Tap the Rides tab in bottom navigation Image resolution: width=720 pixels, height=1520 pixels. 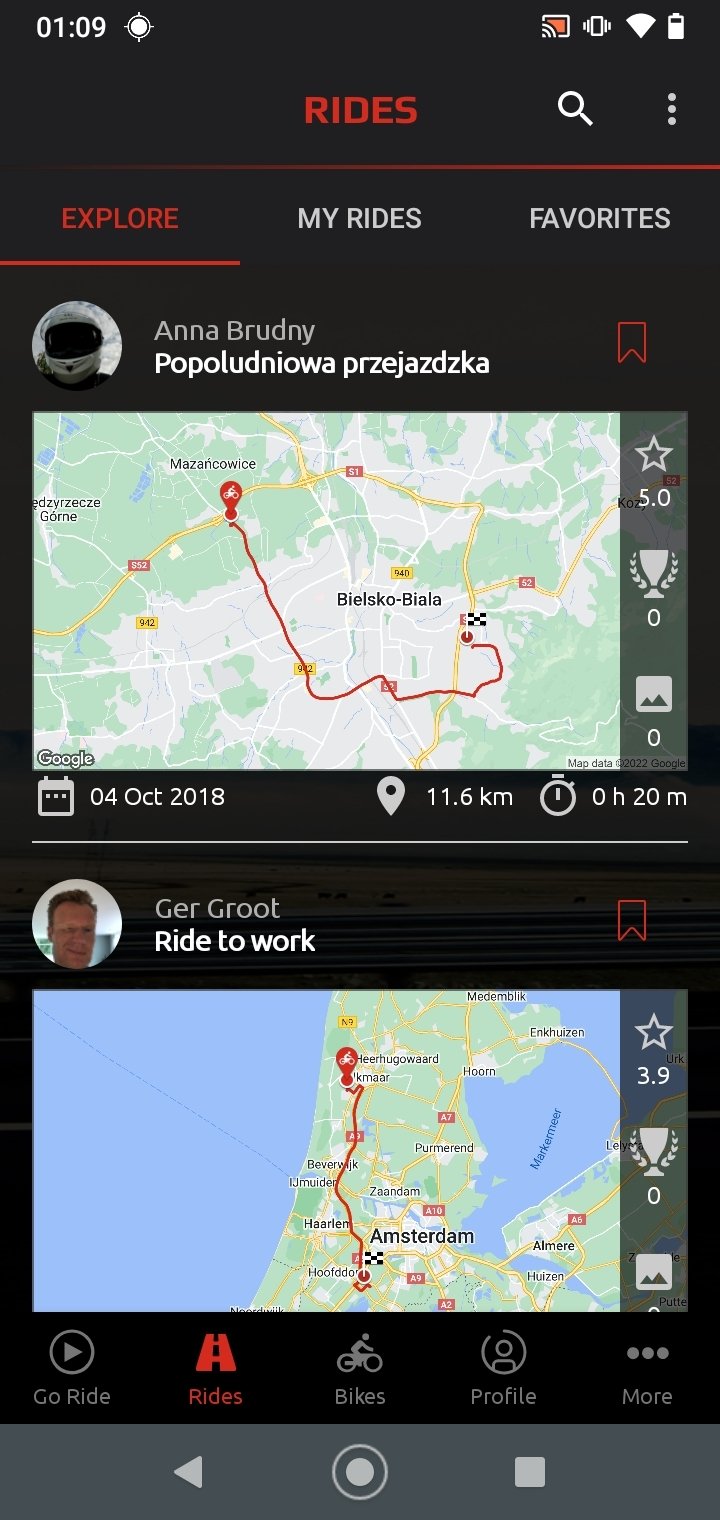point(216,1369)
